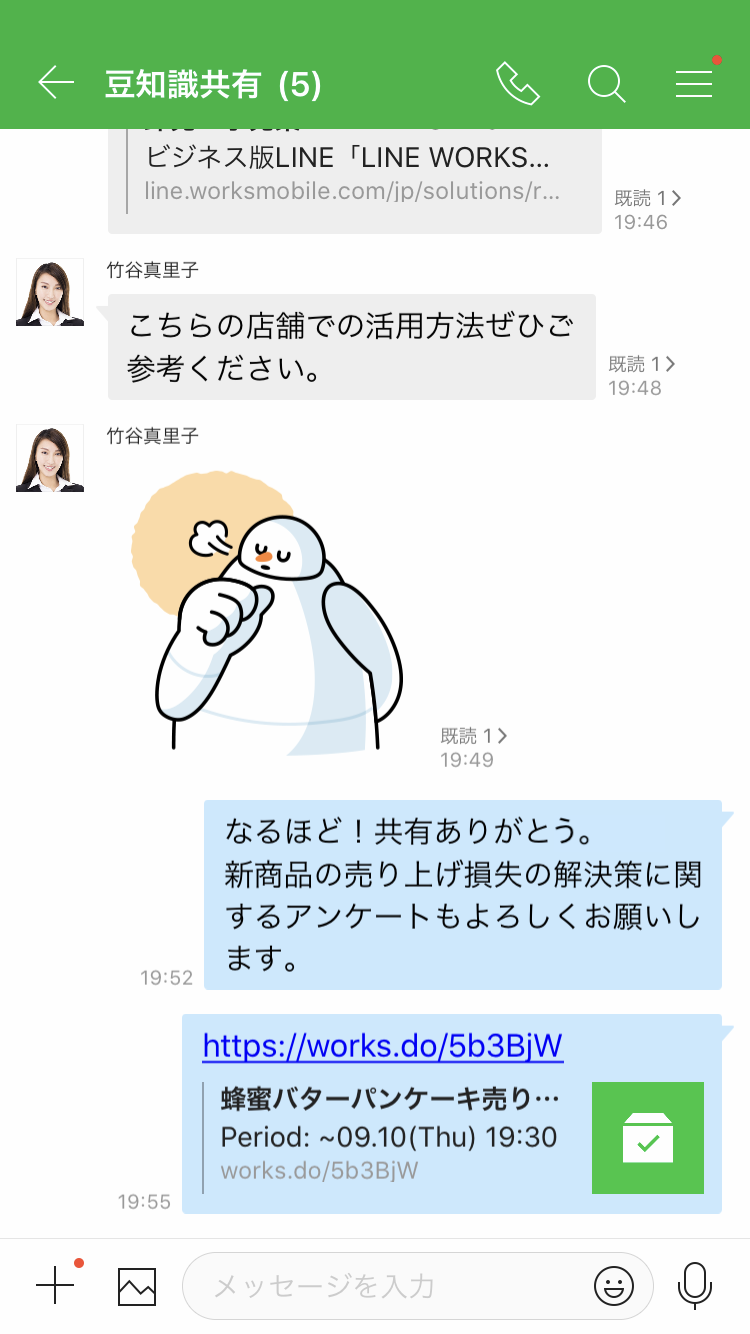Search messages in this chat

[606, 83]
